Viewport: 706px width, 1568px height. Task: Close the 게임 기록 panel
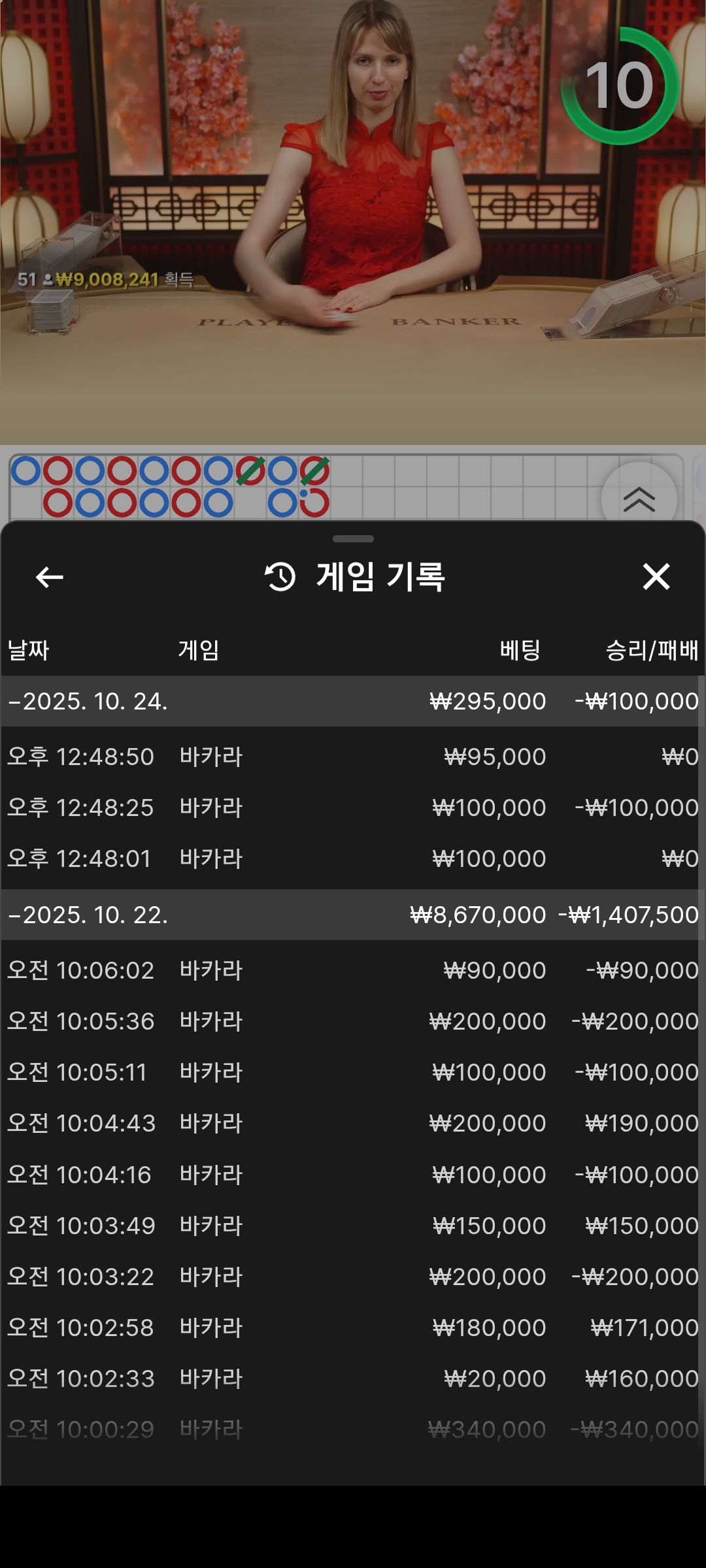tap(656, 577)
